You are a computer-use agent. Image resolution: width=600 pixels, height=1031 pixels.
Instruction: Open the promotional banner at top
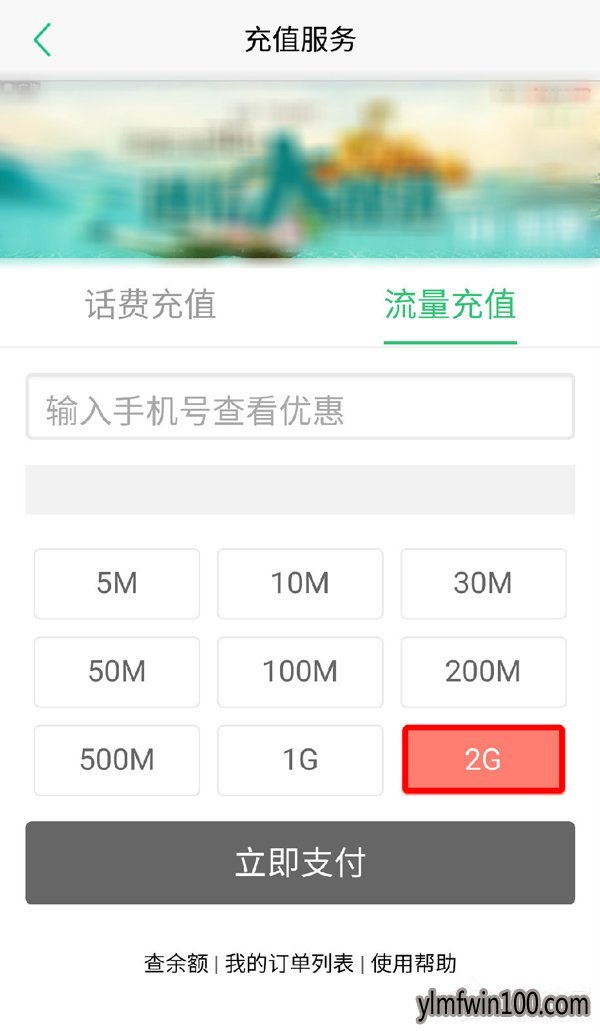coord(300,170)
